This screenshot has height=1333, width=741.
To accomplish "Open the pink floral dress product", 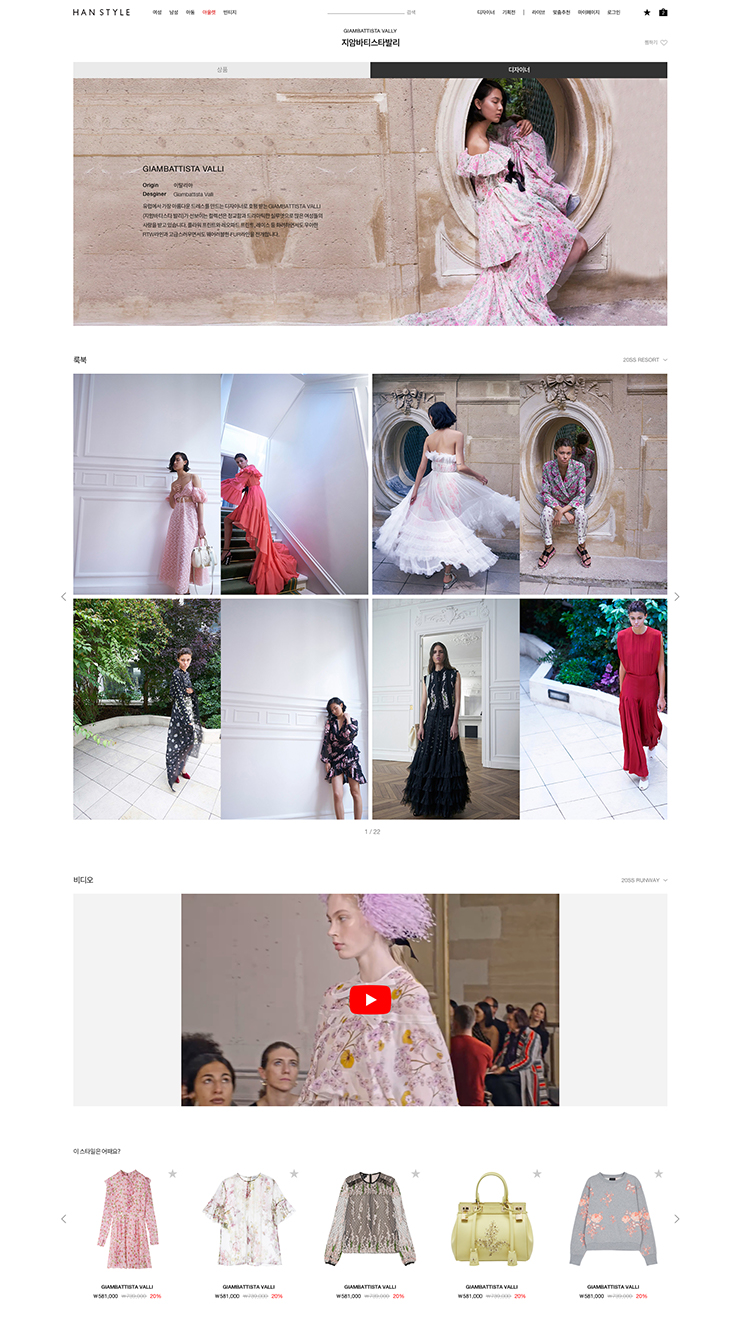I will pos(127,1219).
